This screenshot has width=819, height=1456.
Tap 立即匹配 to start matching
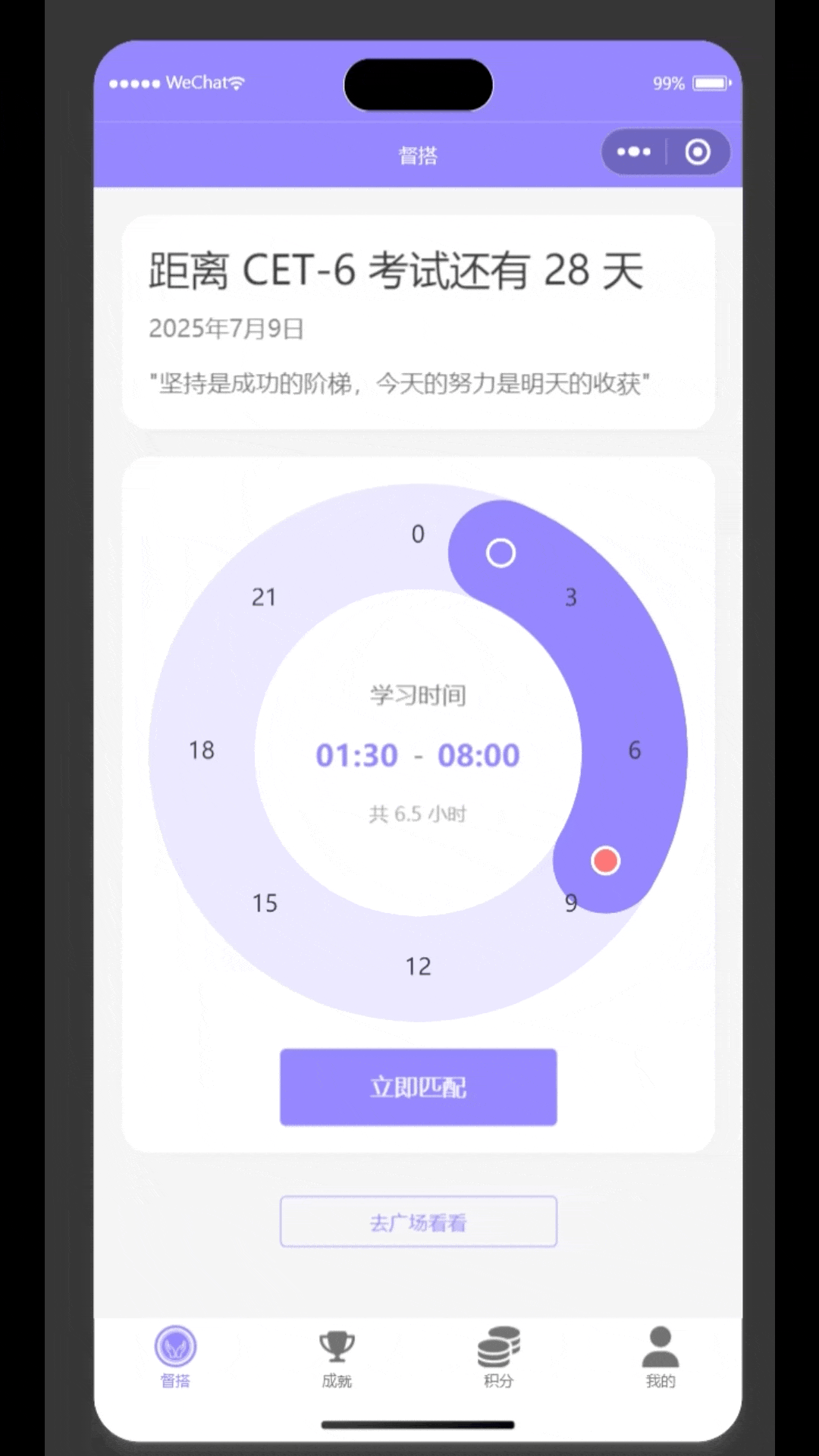(418, 1087)
